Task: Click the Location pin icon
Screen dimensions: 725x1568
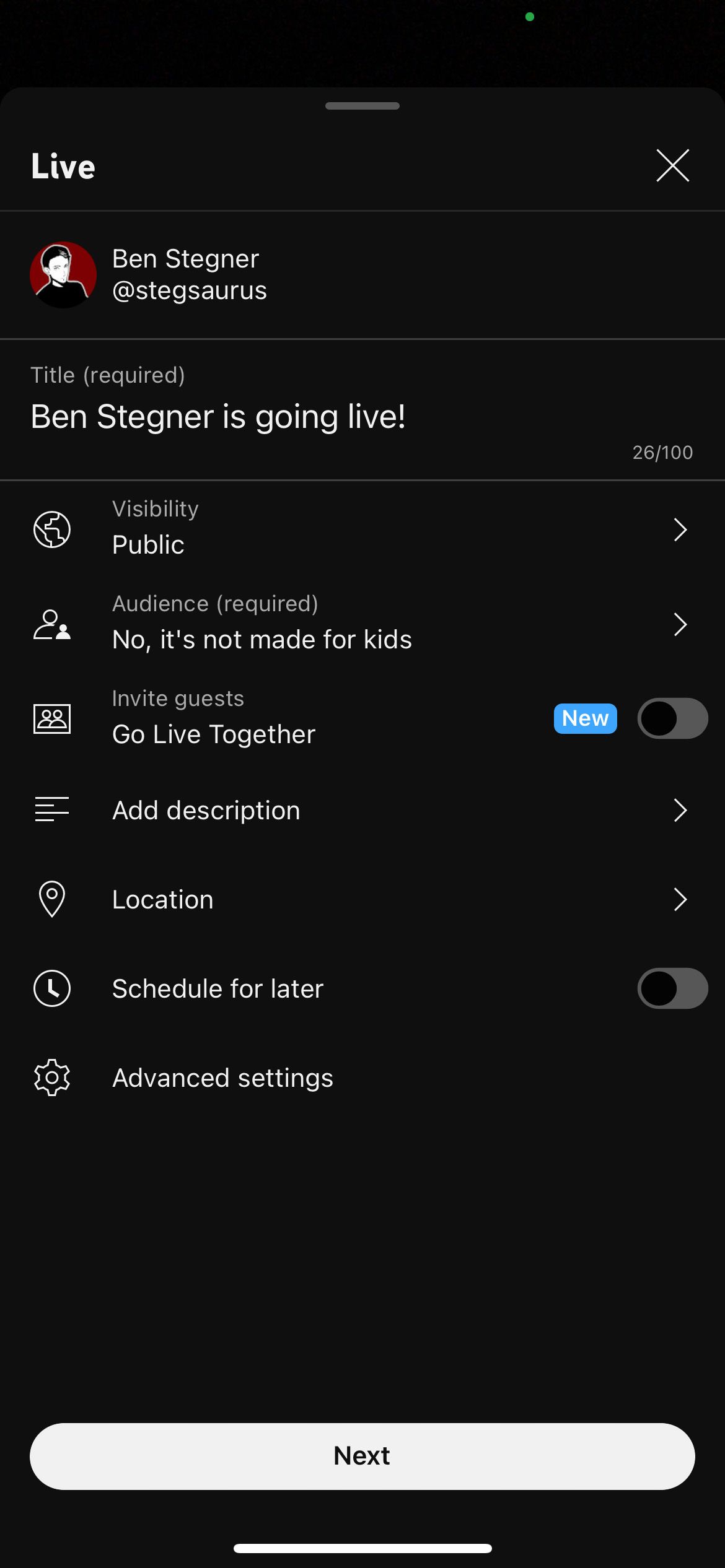Action: pyautogui.click(x=52, y=899)
